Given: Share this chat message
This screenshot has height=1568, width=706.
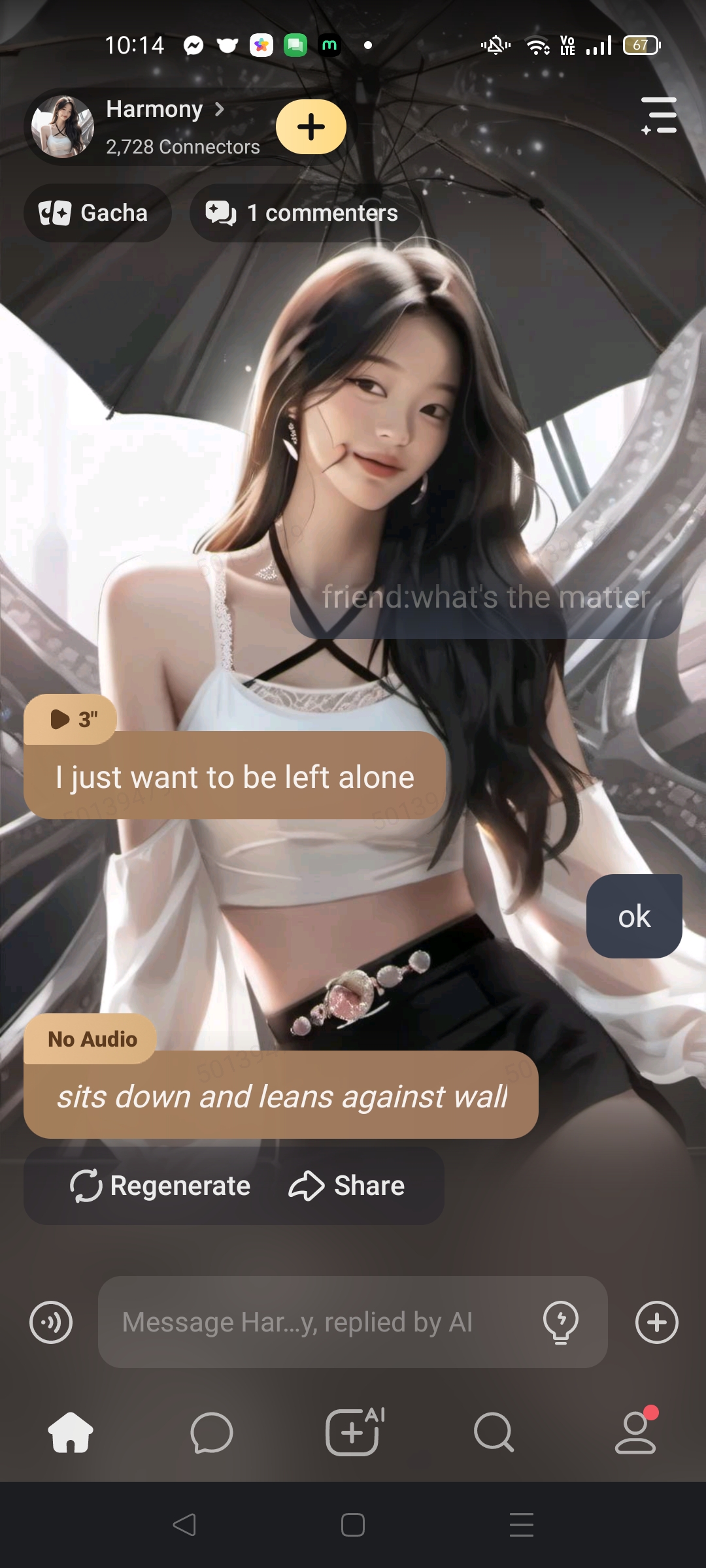Looking at the screenshot, I should point(347,1186).
